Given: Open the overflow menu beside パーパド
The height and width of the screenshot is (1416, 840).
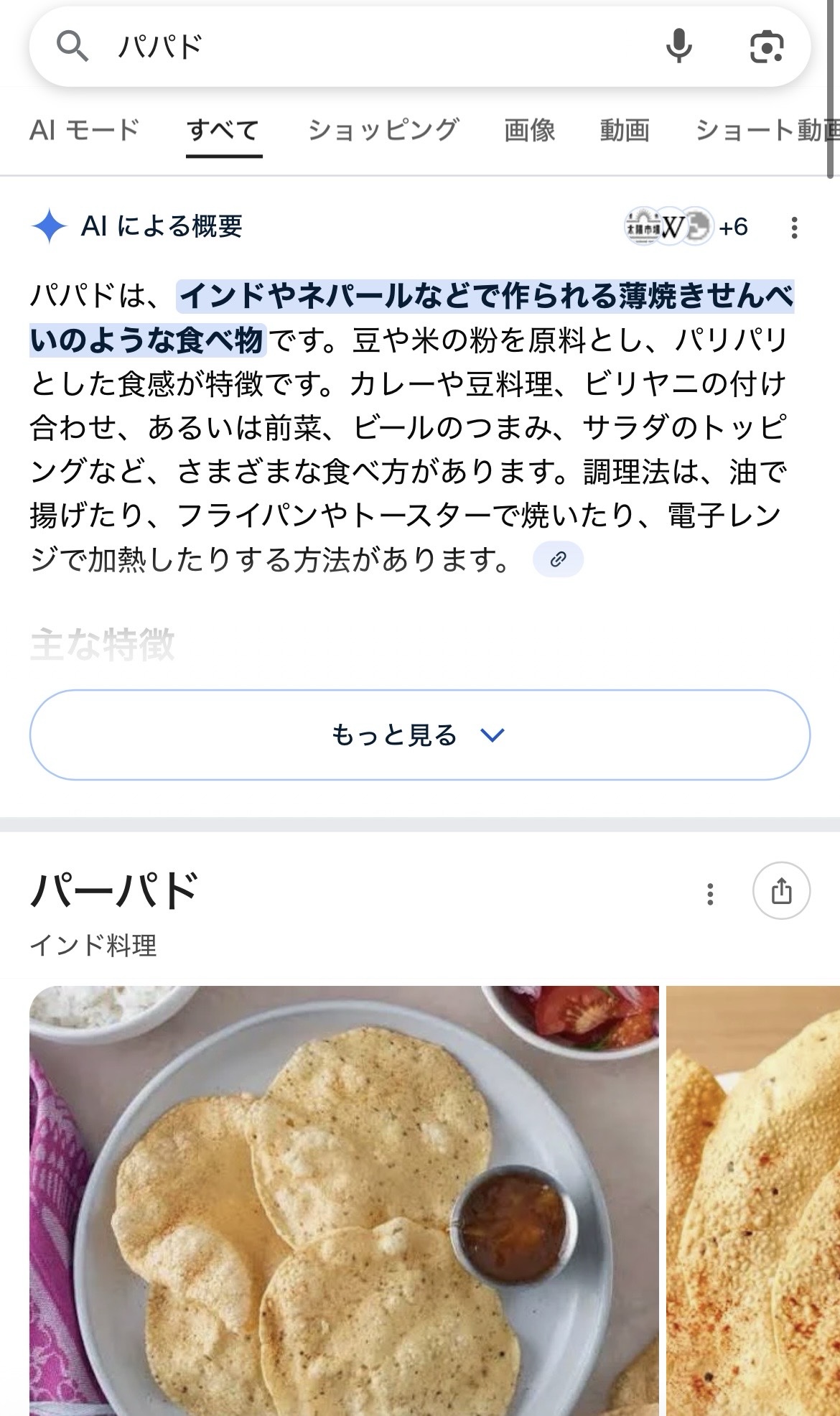Looking at the screenshot, I should (710, 893).
